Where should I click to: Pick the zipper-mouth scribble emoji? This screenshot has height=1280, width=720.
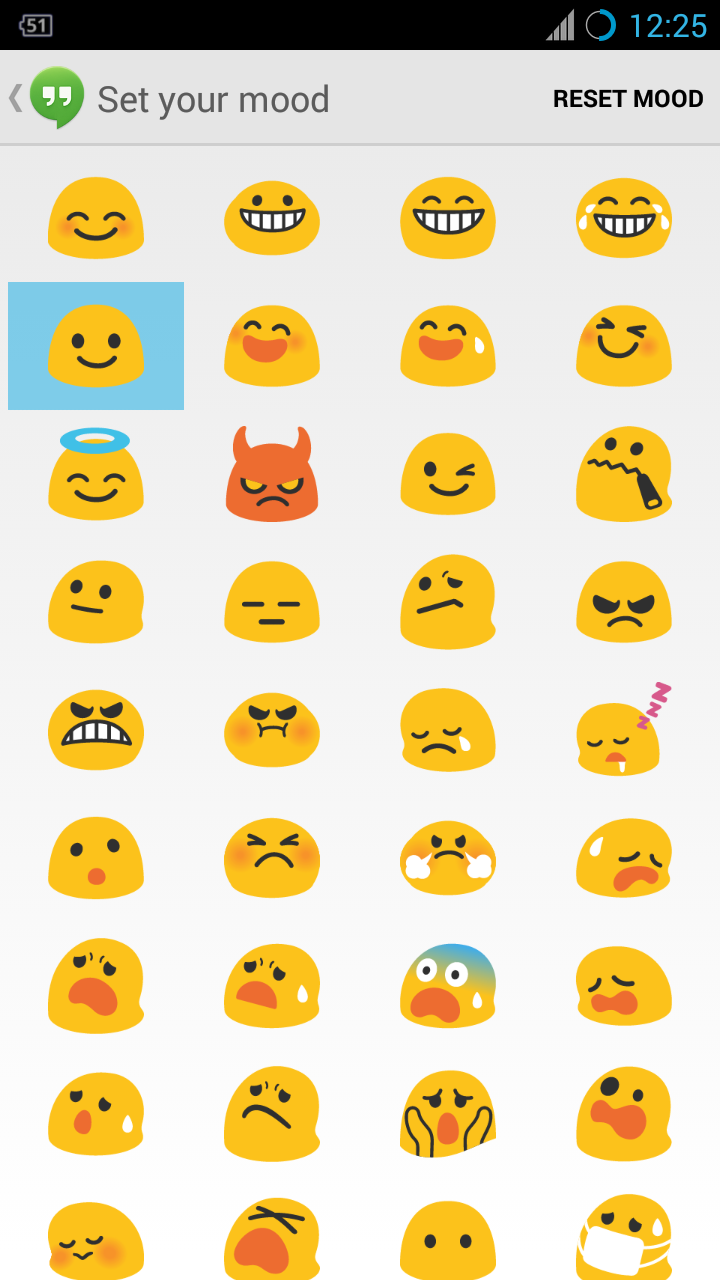pyautogui.click(x=624, y=474)
